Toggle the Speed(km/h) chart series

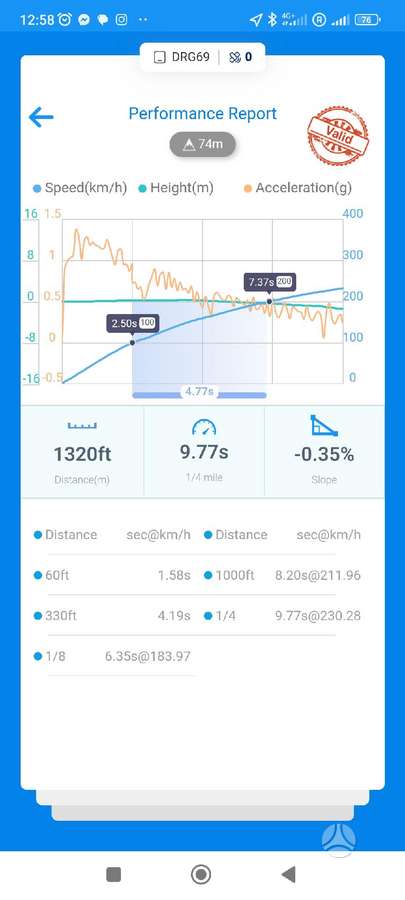pyautogui.click(x=80, y=188)
